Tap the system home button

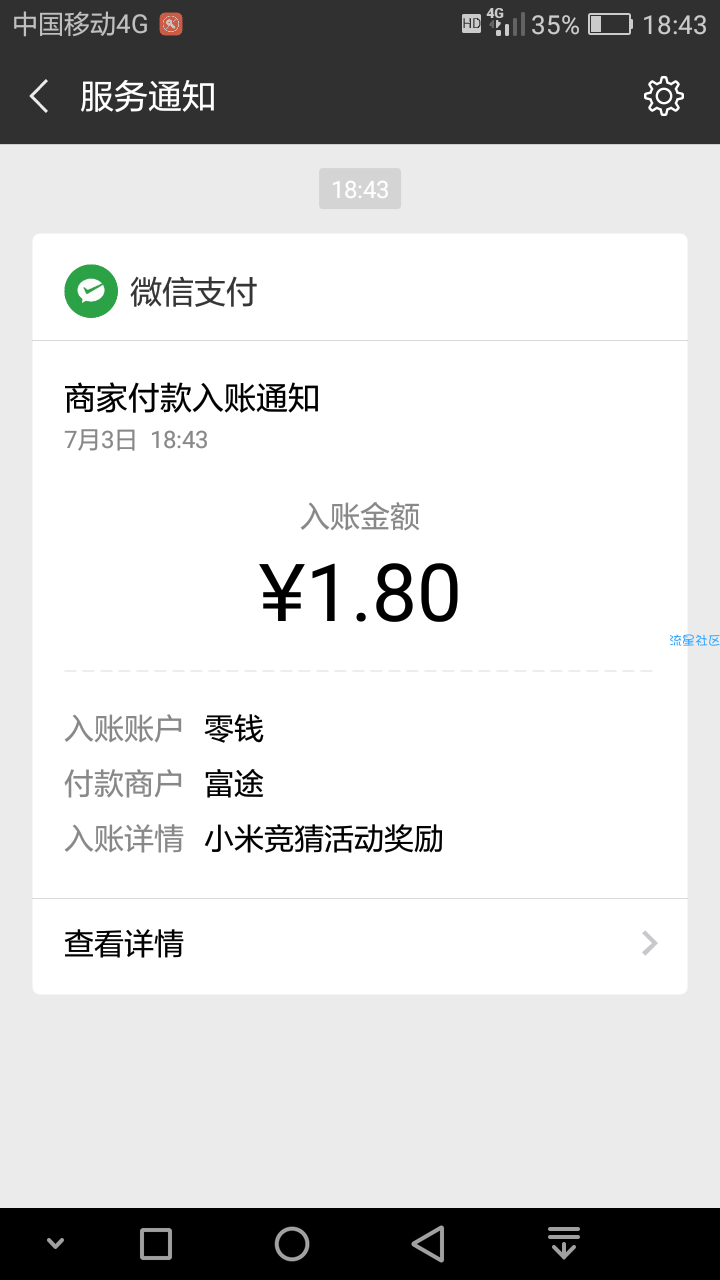coord(292,1243)
